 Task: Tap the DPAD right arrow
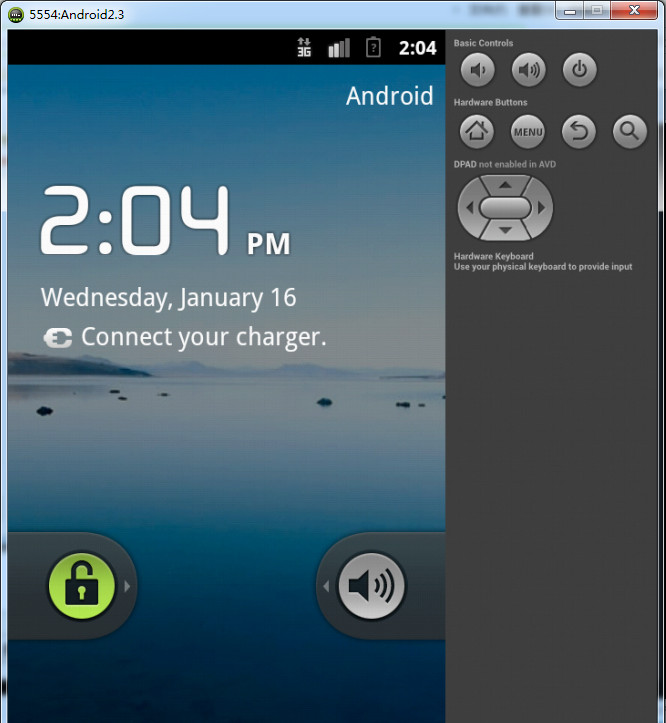click(541, 208)
